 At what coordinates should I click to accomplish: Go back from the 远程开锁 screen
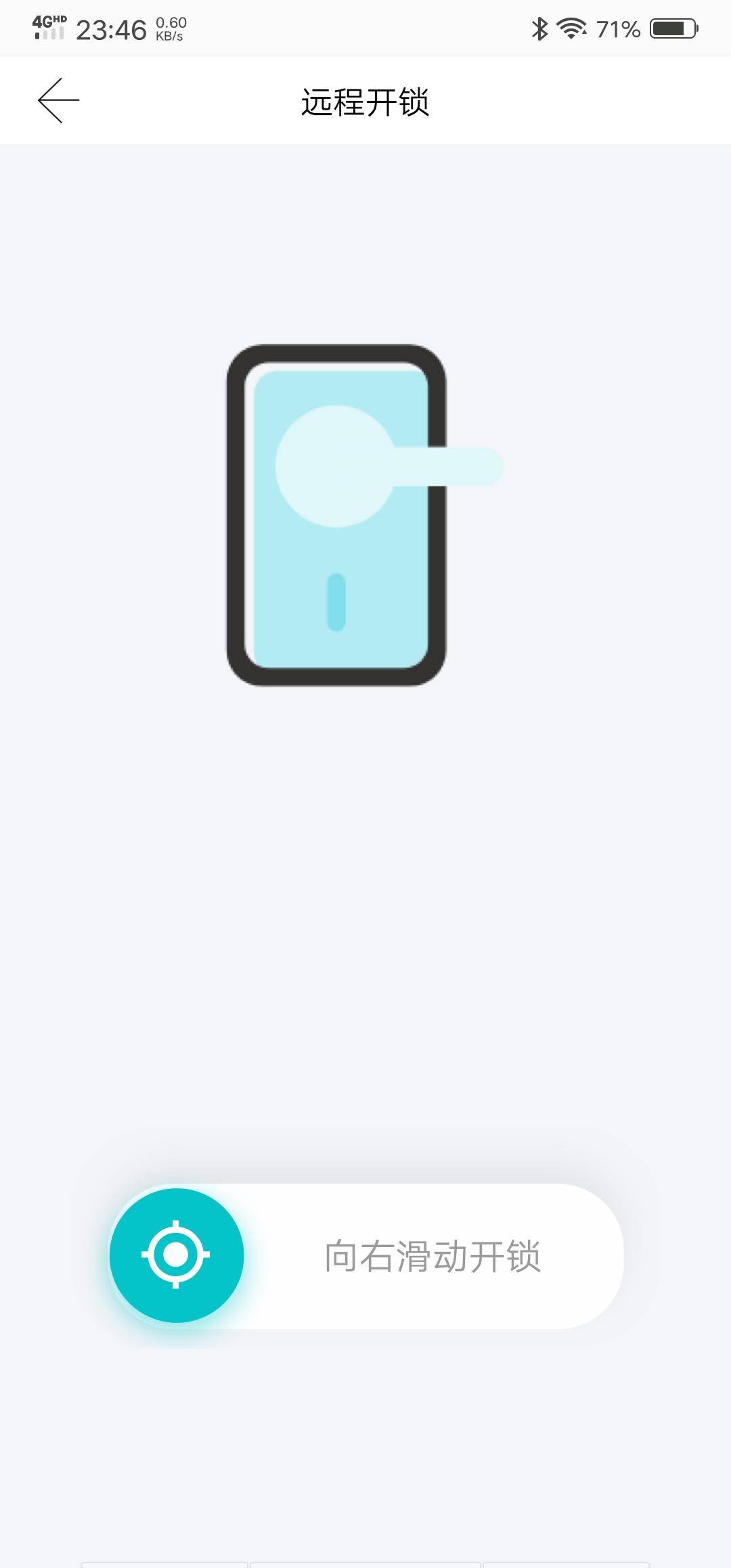58,101
